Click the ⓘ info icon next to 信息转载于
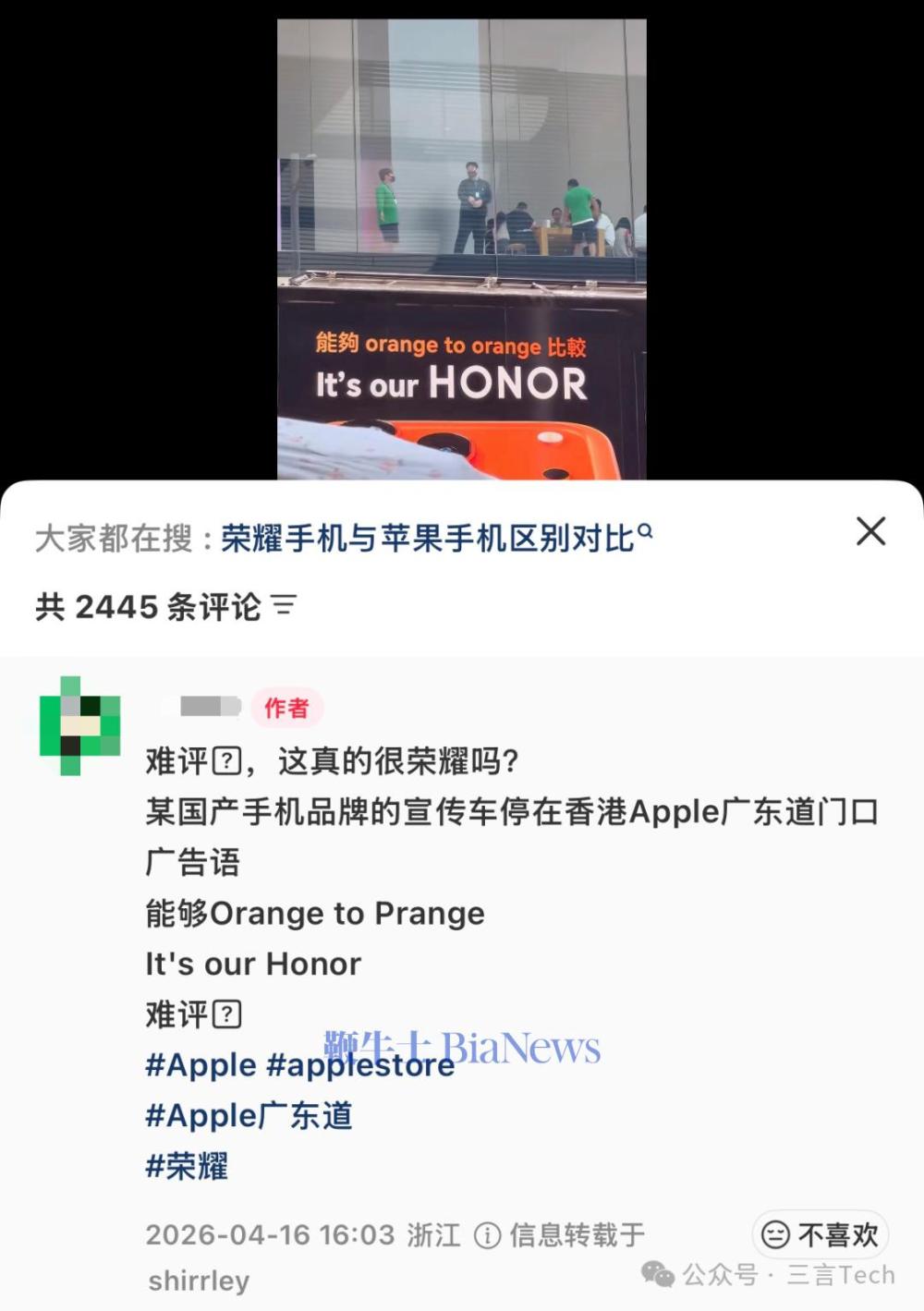Image resolution: width=924 pixels, height=1311 pixels. (485, 1234)
